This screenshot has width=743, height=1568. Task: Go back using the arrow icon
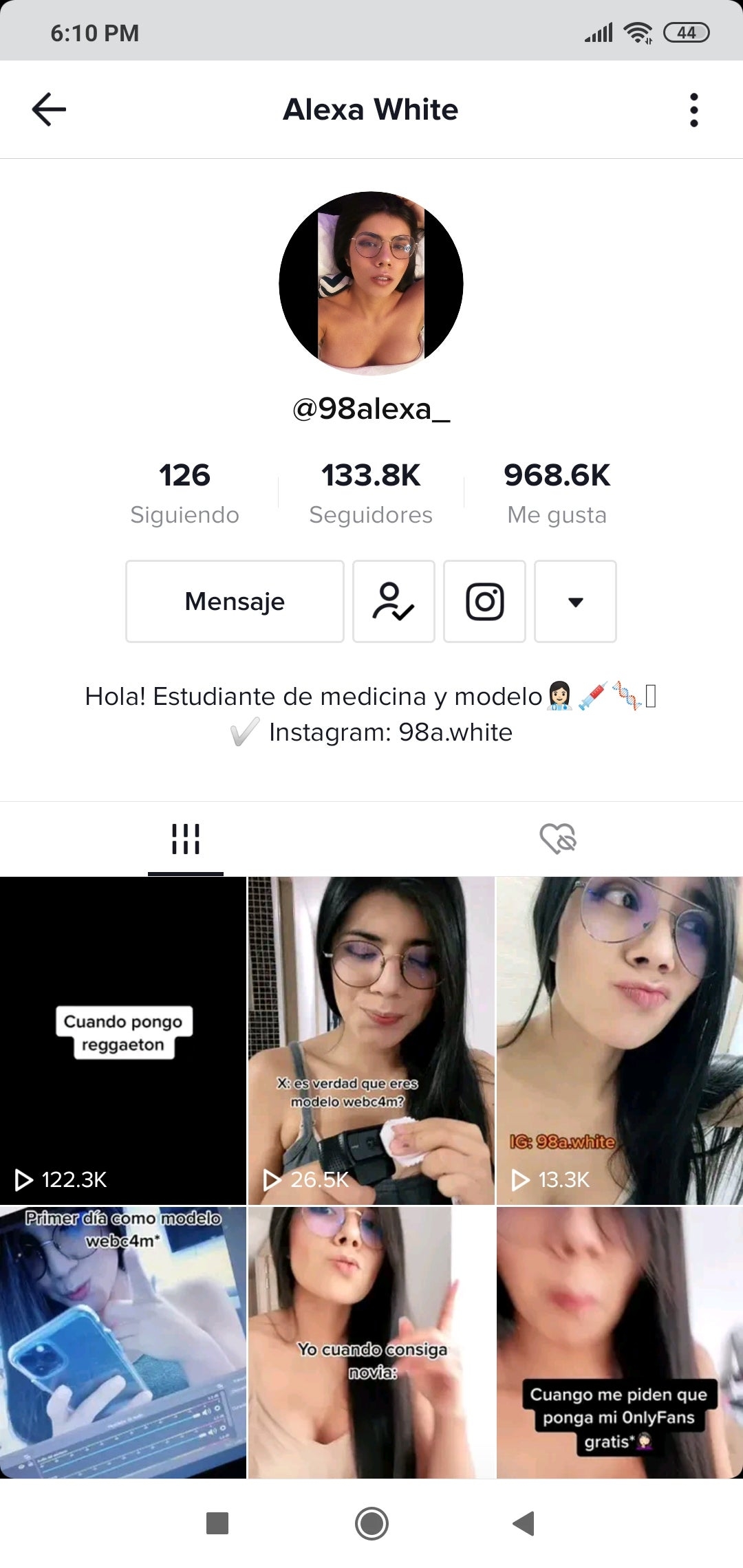pyautogui.click(x=49, y=109)
